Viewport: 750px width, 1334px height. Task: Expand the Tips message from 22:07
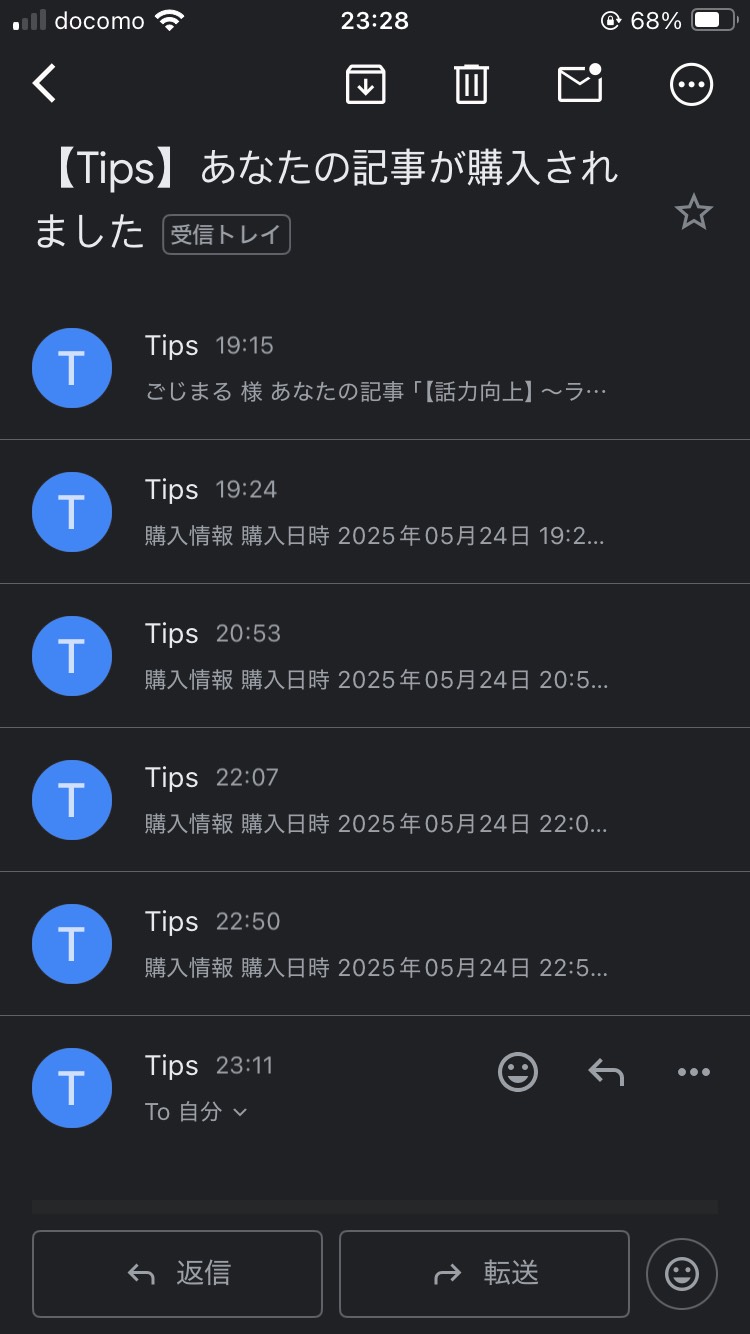pos(375,800)
